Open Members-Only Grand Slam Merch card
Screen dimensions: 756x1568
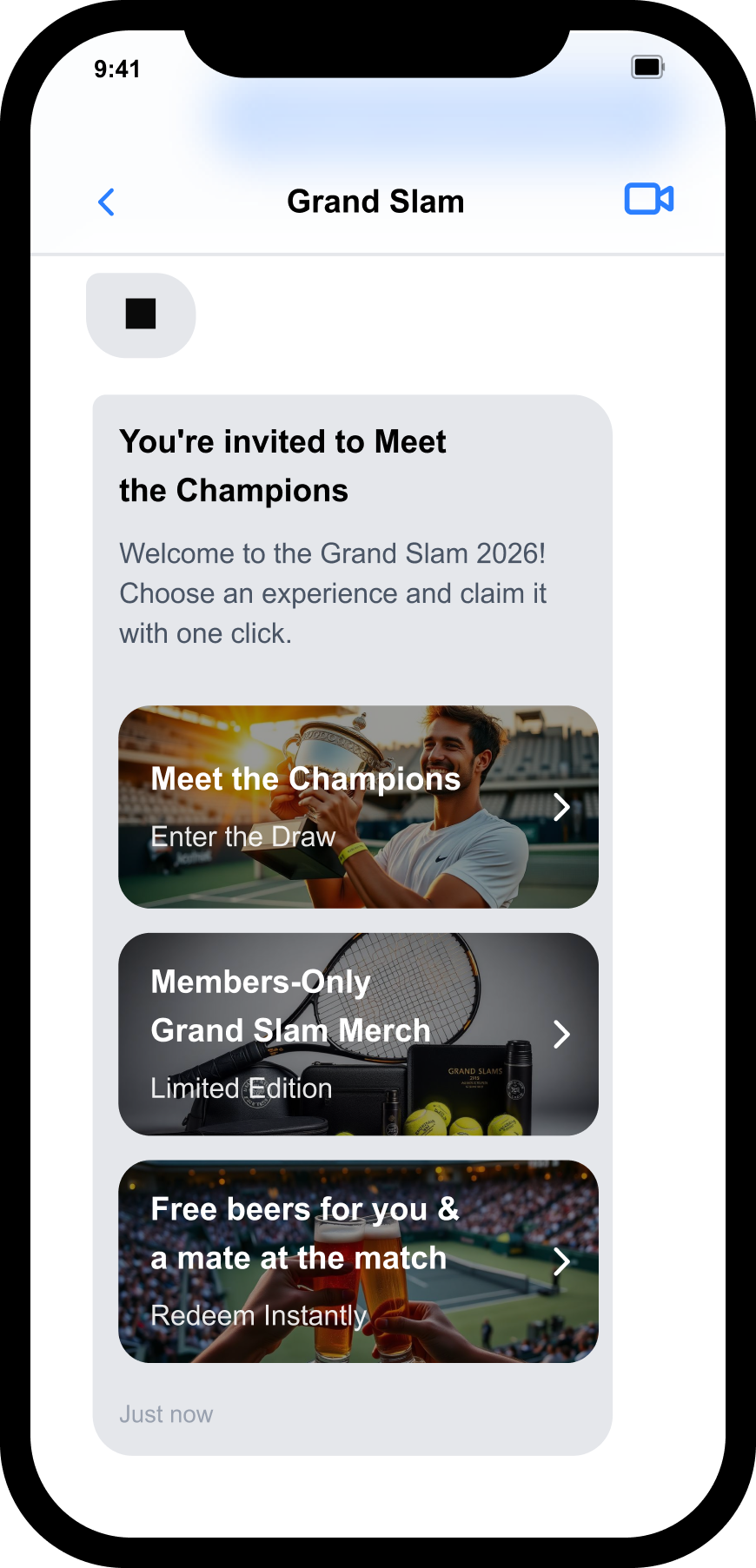point(358,1034)
